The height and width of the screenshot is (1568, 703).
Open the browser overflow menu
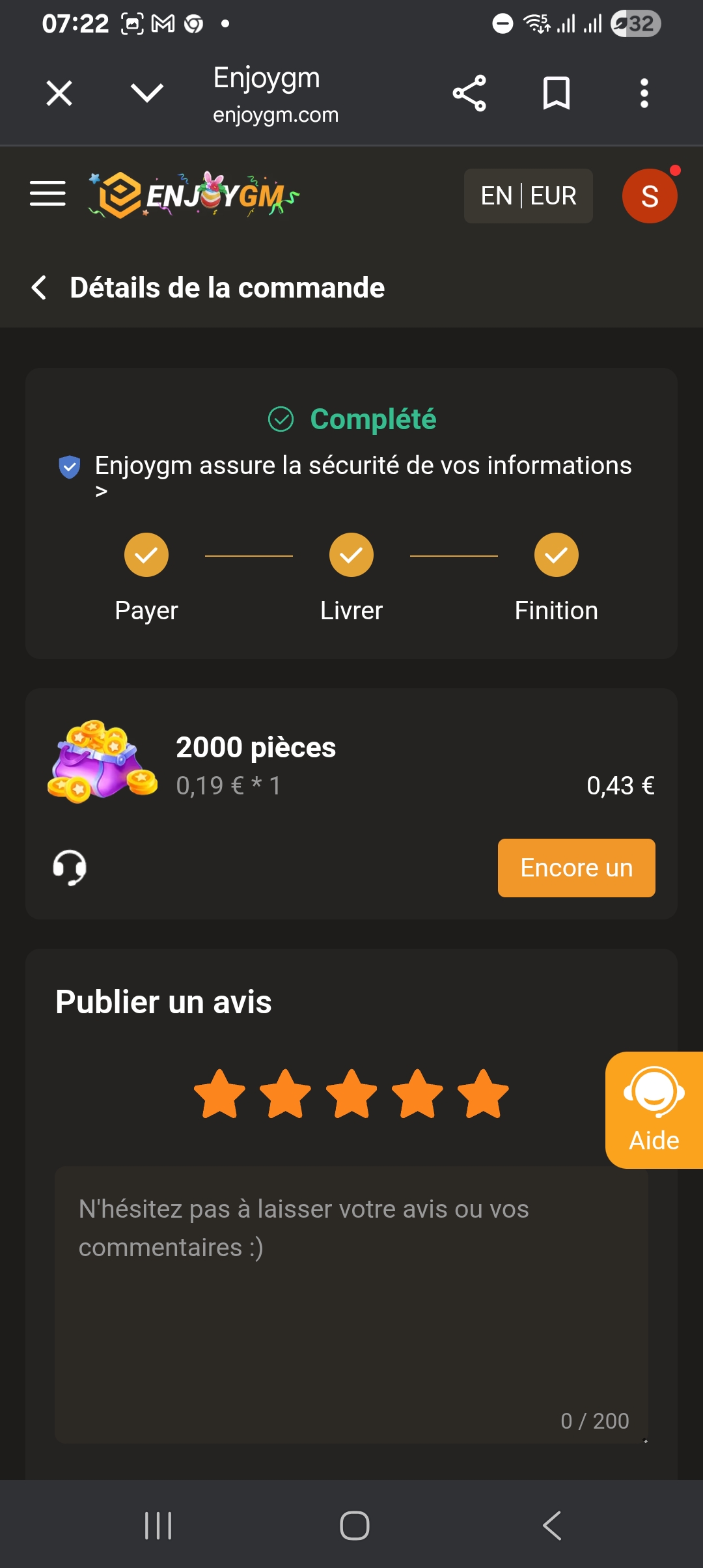pyautogui.click(x=644, y=93)
